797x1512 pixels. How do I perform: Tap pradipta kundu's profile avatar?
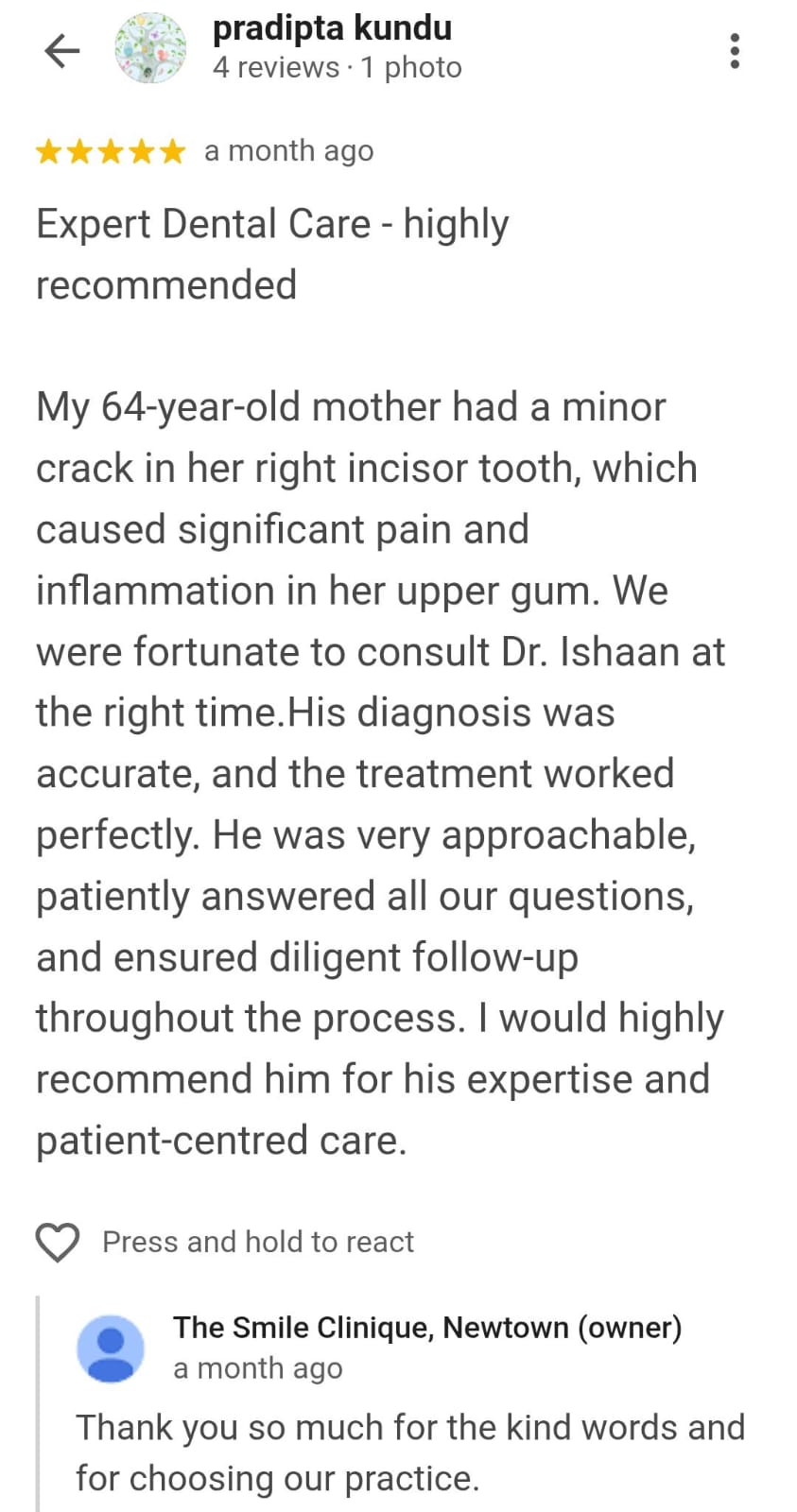click(150, 48)
